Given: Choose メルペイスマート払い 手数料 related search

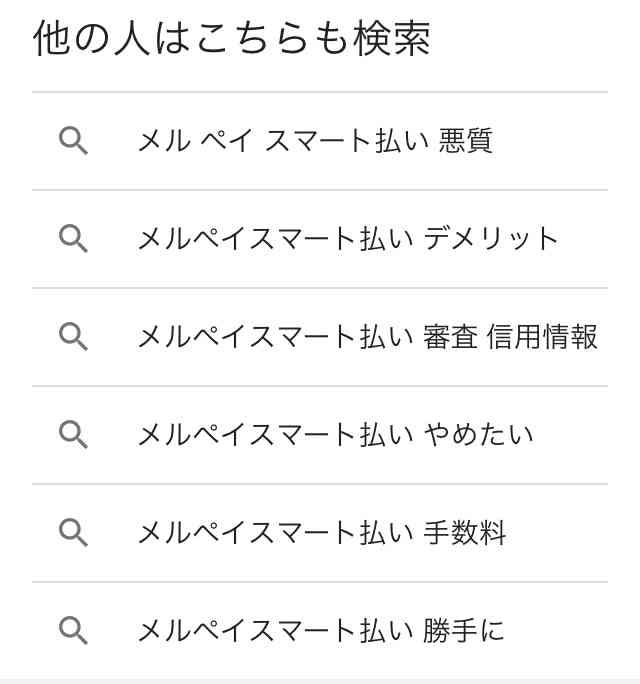Looking at the screenshot, I should coord(321,533).
